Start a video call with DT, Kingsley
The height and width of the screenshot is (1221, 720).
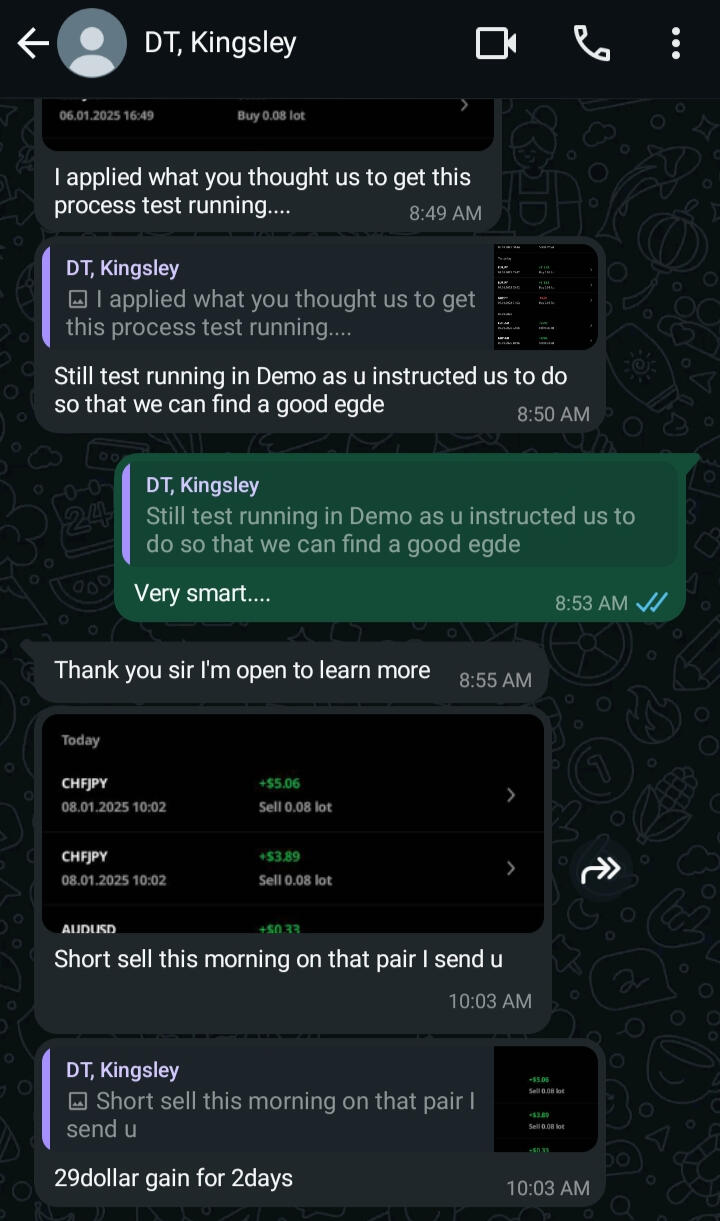coord(496,43)
